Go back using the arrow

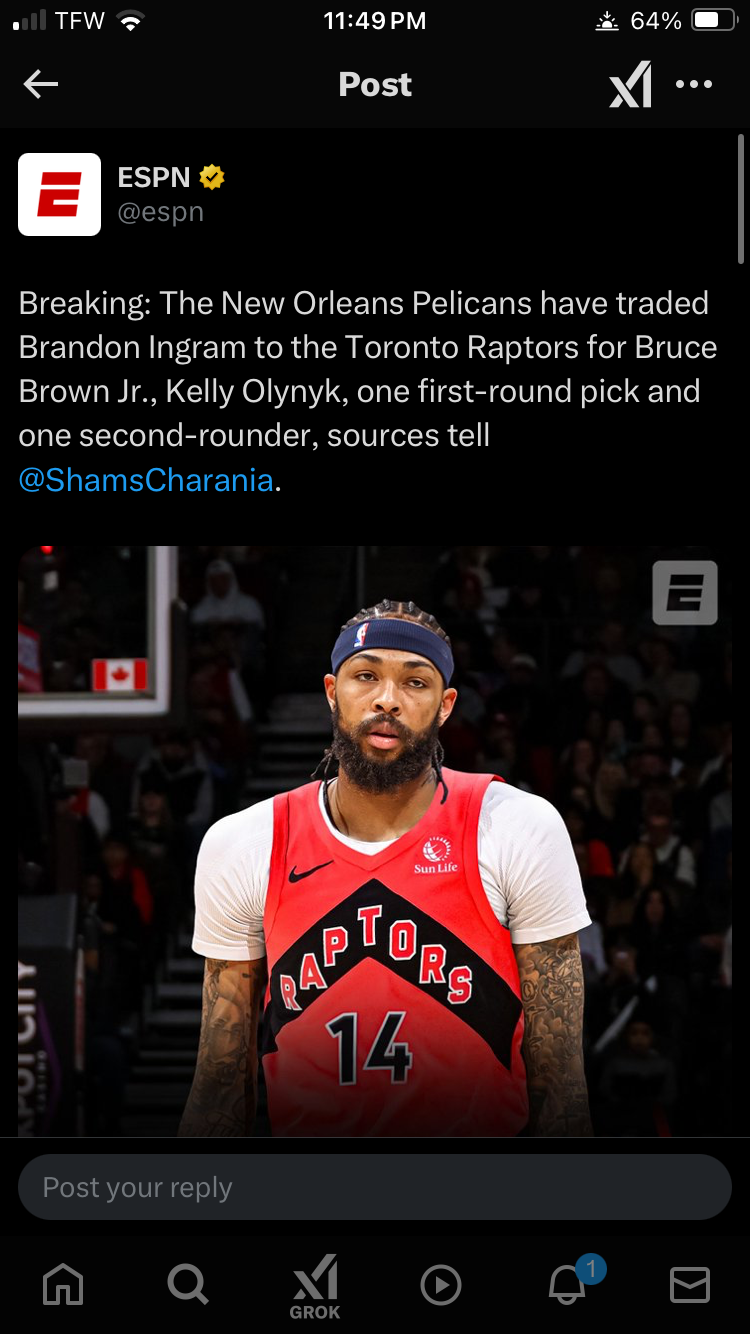pyautogui.click(x=41, y=85)
